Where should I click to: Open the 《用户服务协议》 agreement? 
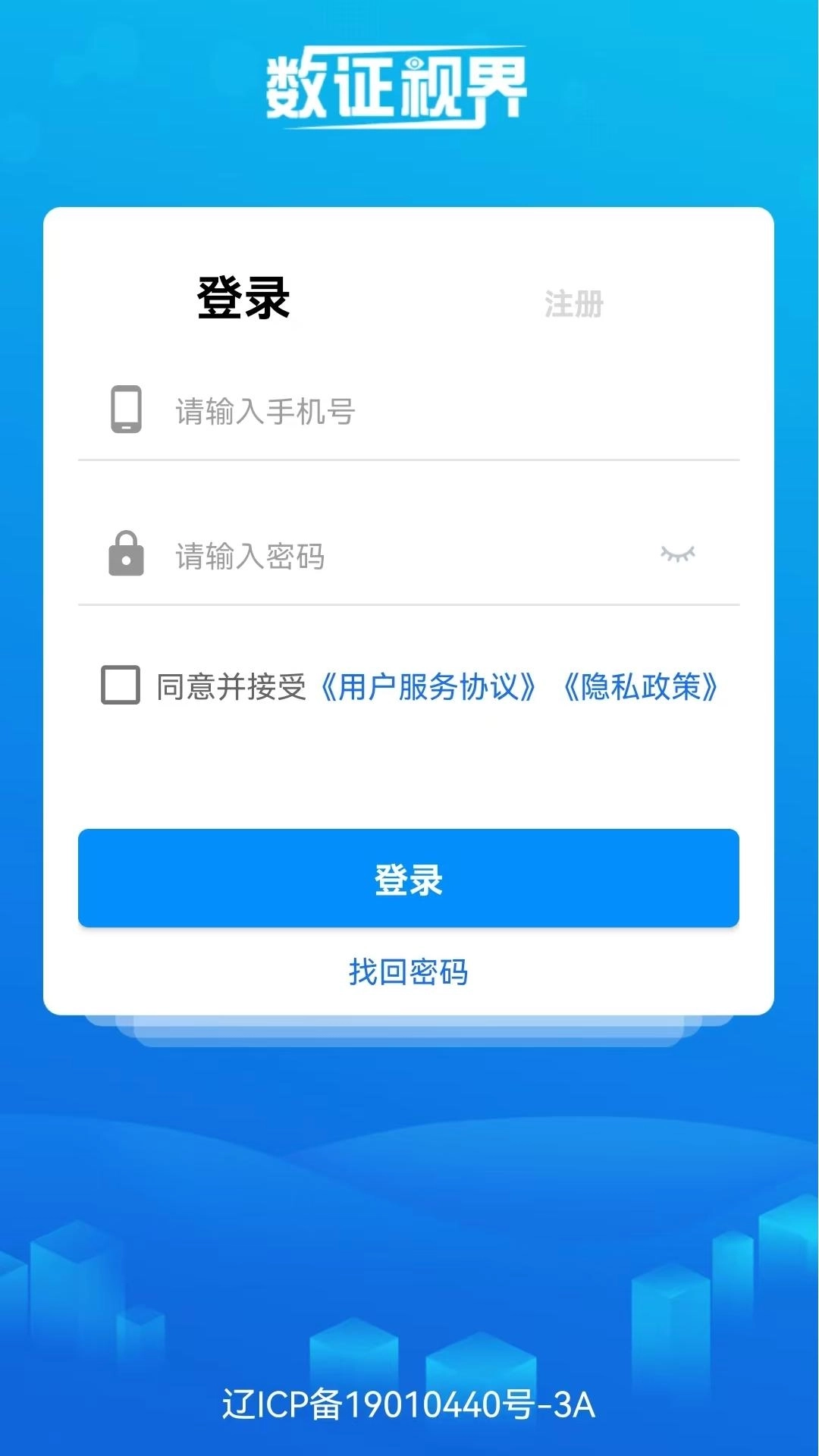point(430,687)
